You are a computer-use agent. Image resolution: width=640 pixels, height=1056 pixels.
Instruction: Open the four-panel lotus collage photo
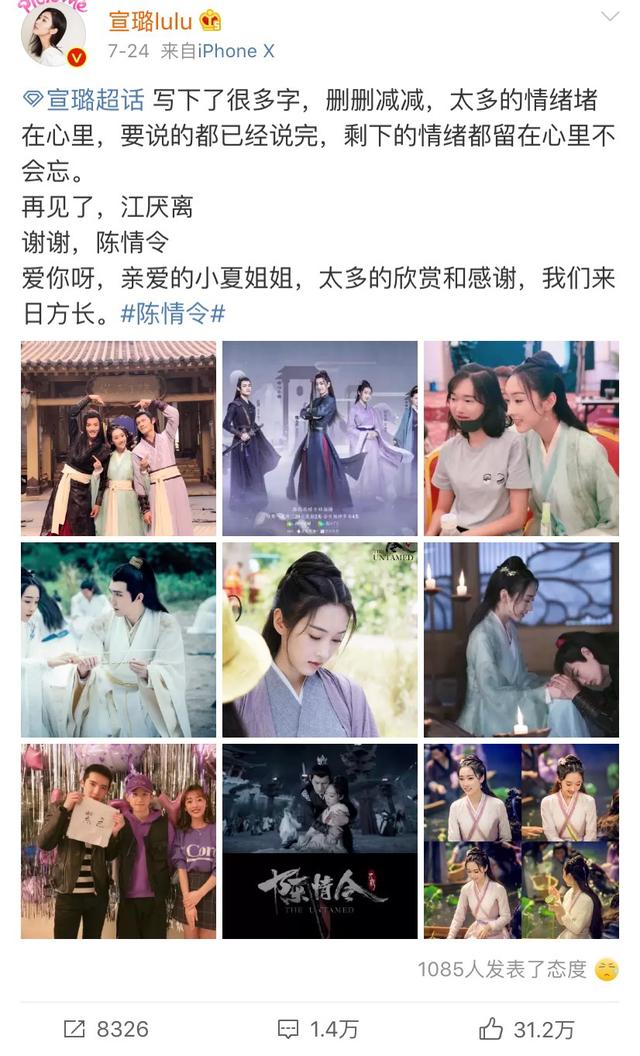click(521, 841)
